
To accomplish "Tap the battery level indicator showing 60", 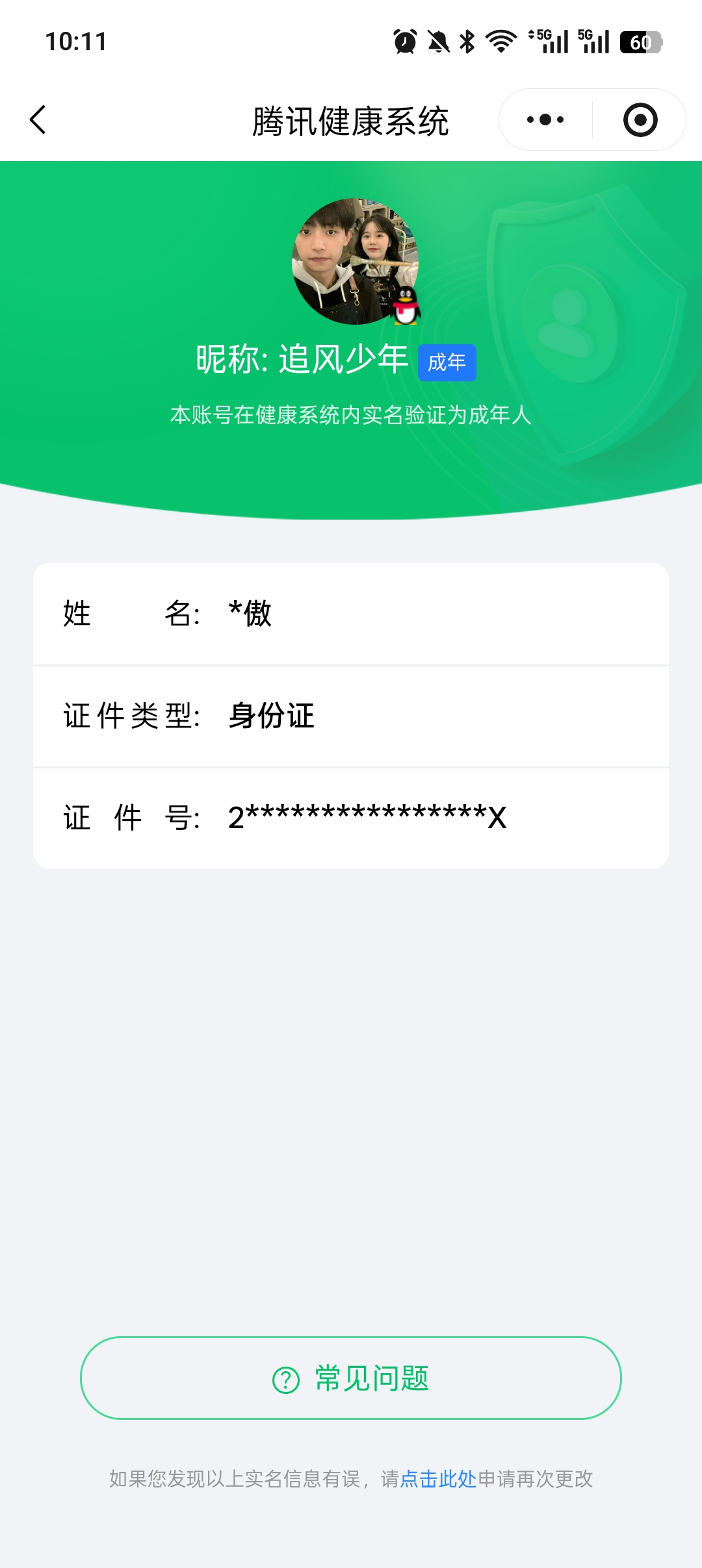I will coord(640,41).
